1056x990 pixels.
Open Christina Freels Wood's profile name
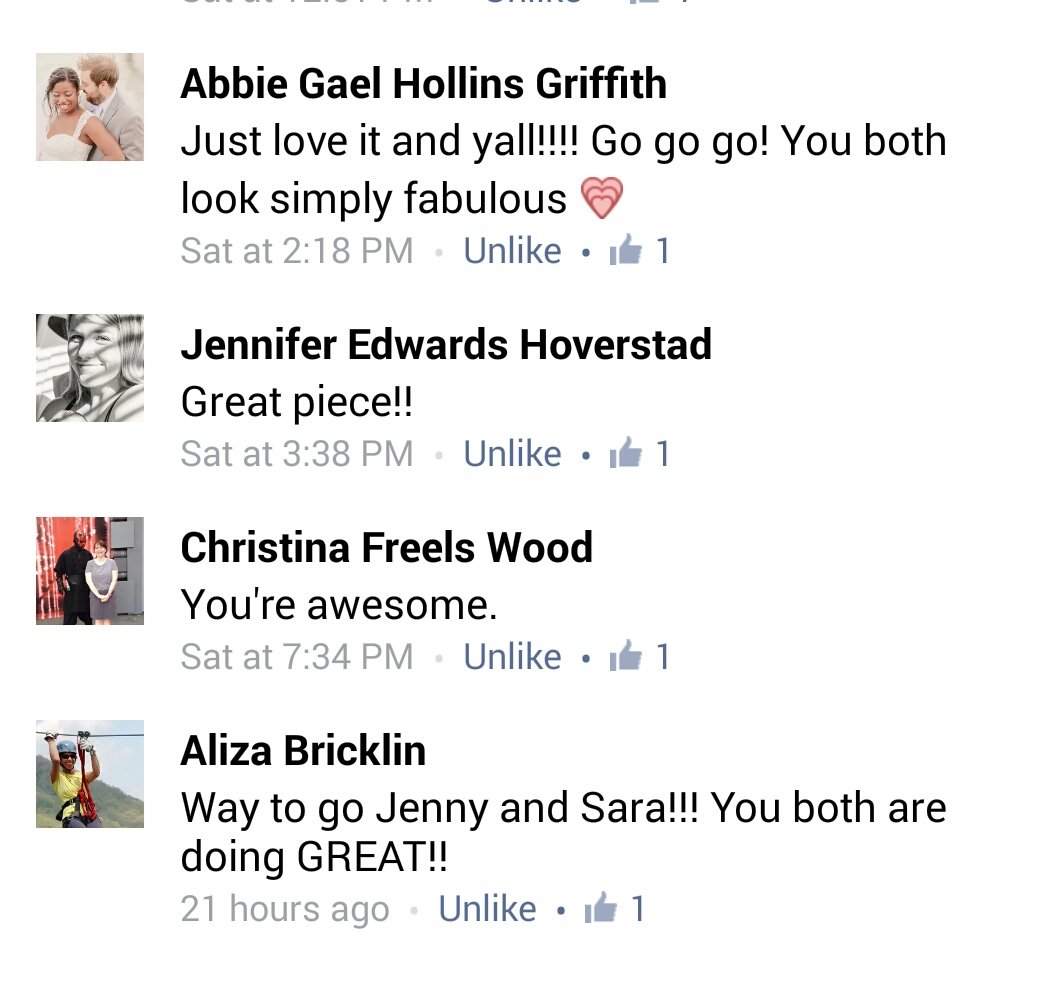coord(386,548)
